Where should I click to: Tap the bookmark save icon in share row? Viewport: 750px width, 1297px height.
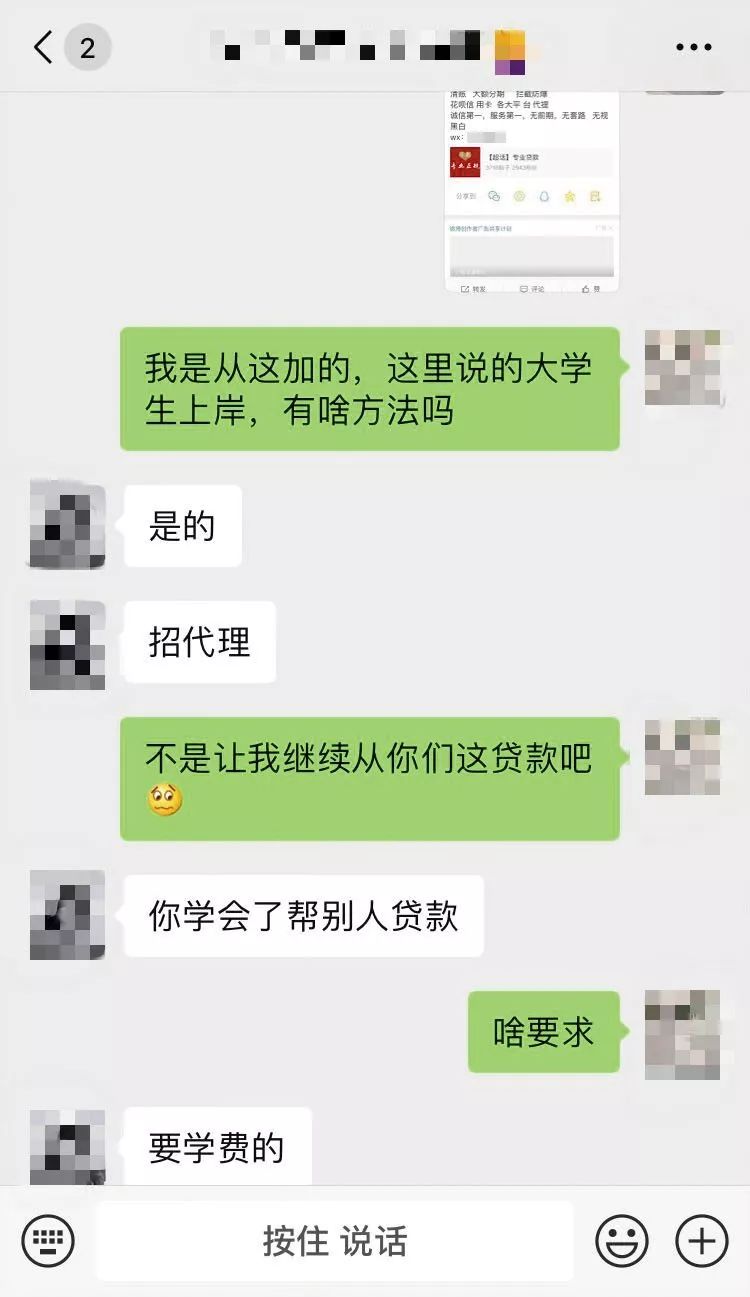[x=596, y=196]
